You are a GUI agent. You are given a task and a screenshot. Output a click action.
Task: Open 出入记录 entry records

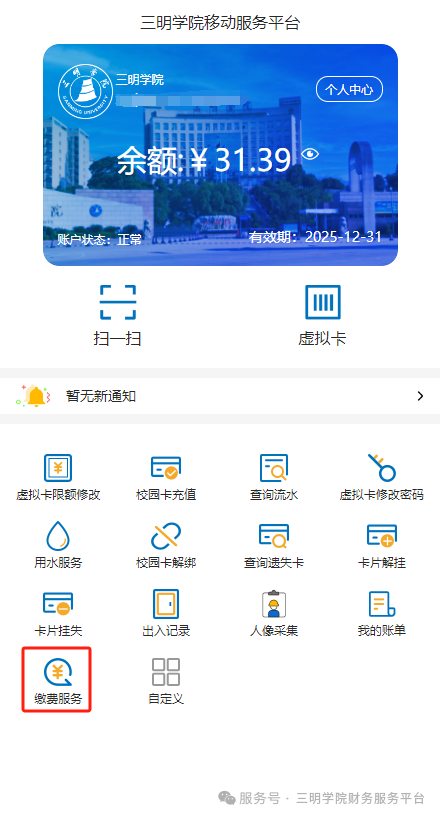166,614
